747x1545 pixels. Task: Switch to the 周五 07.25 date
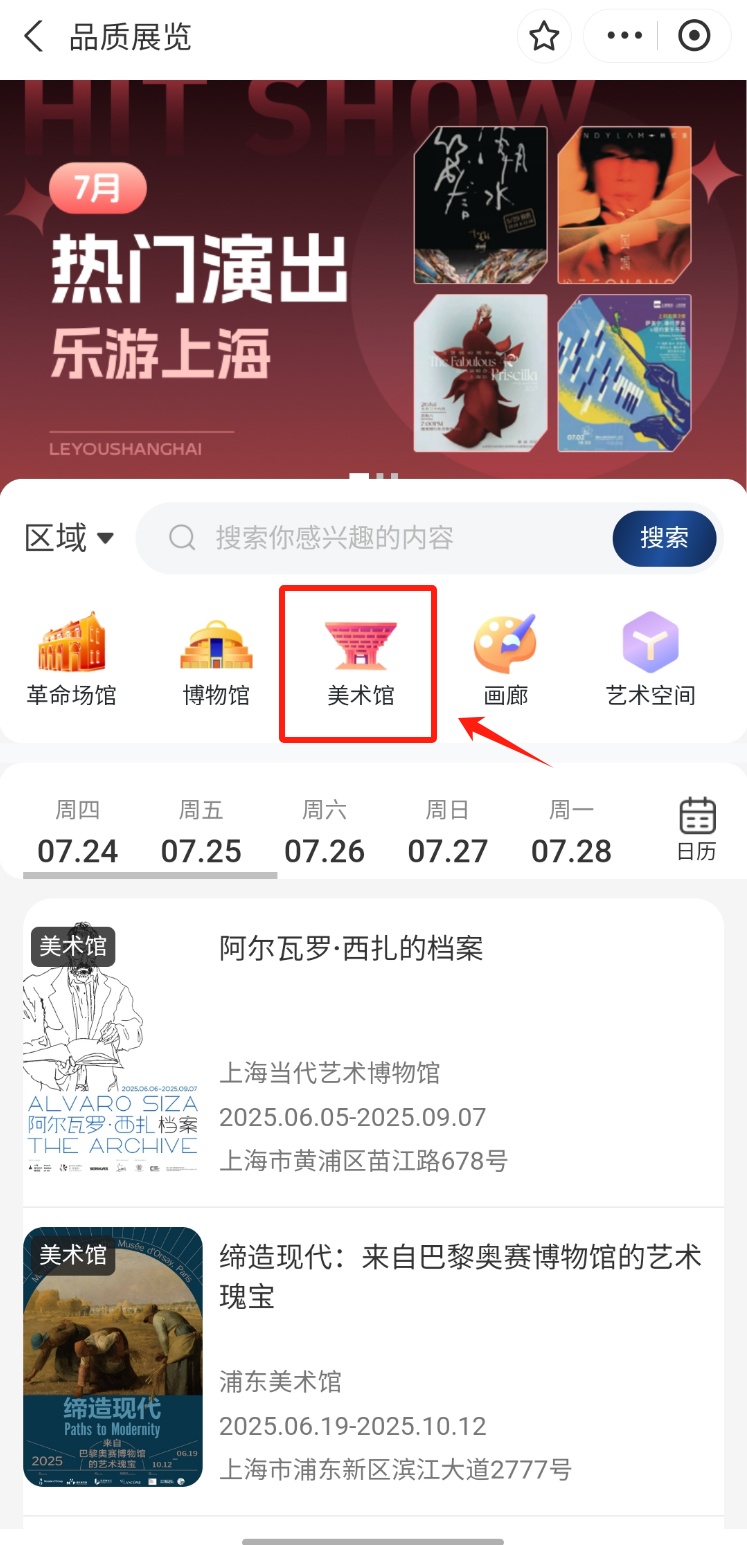pyautogui.click(x=201, y=832)
